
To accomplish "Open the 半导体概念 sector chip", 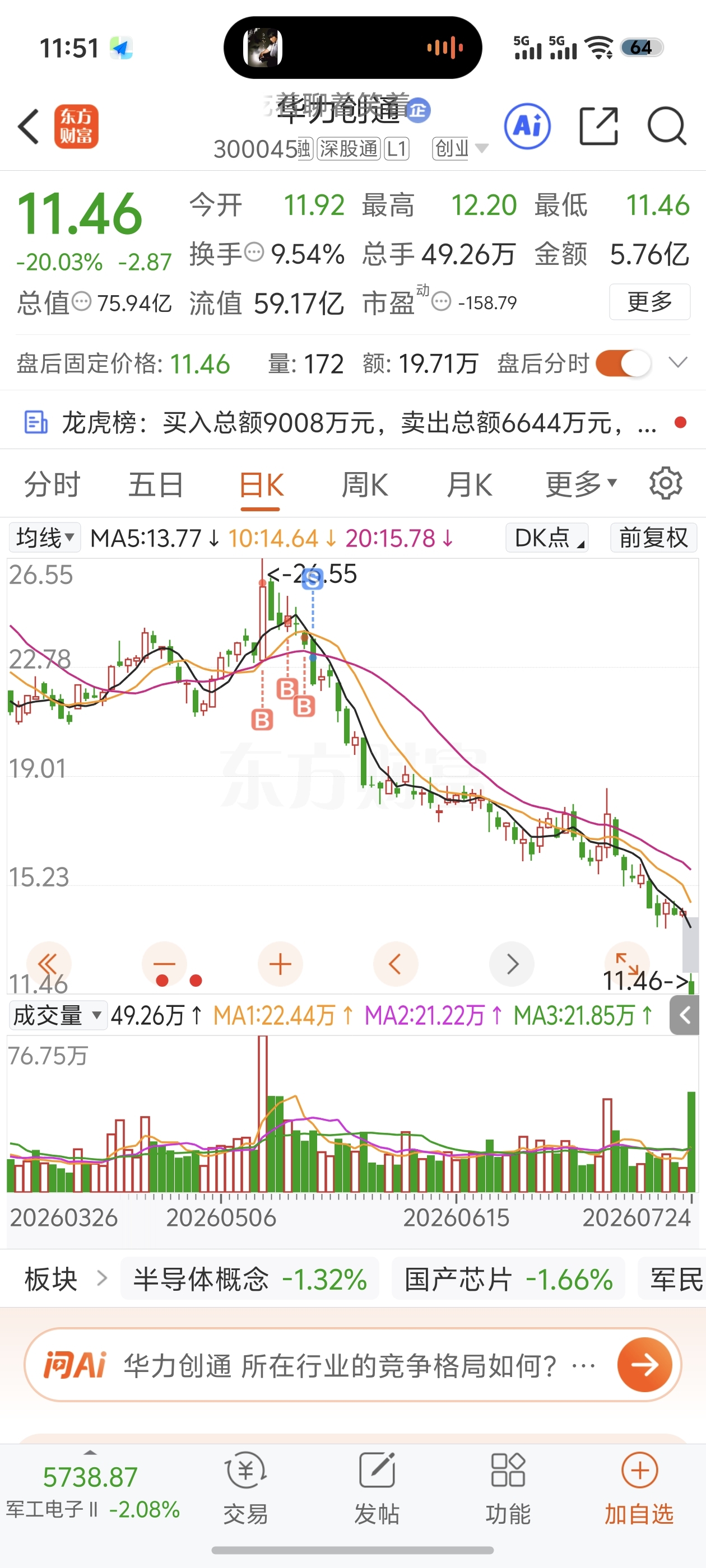I will 250,1278.
